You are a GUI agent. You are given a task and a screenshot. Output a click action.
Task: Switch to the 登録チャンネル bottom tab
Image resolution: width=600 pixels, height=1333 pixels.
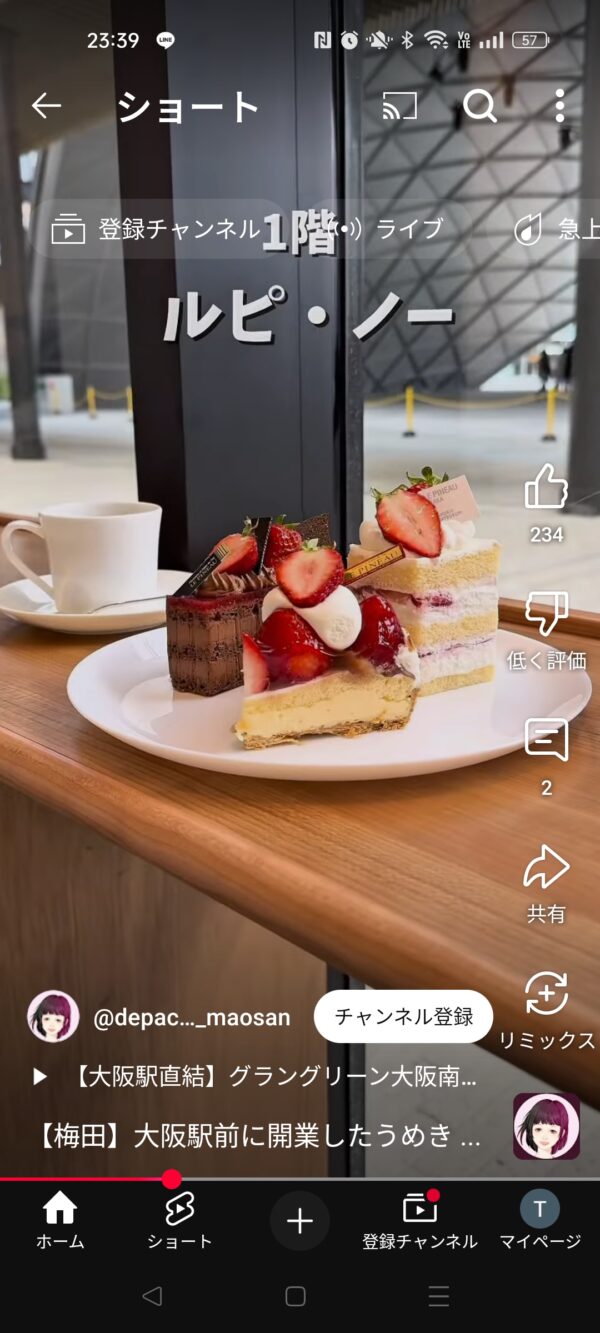pos(420,1221)
